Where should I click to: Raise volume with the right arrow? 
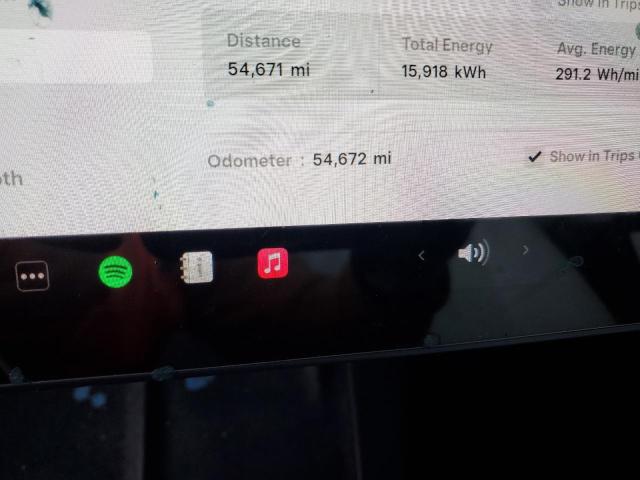[x=526, y=250]
